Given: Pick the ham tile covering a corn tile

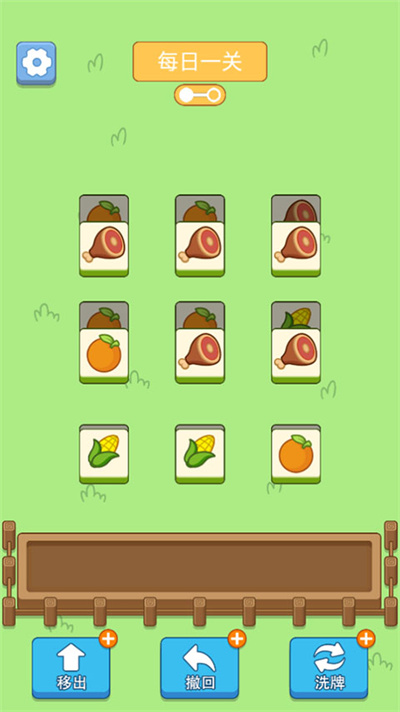Looking at the screenshot, I should (x=296, y=356).
